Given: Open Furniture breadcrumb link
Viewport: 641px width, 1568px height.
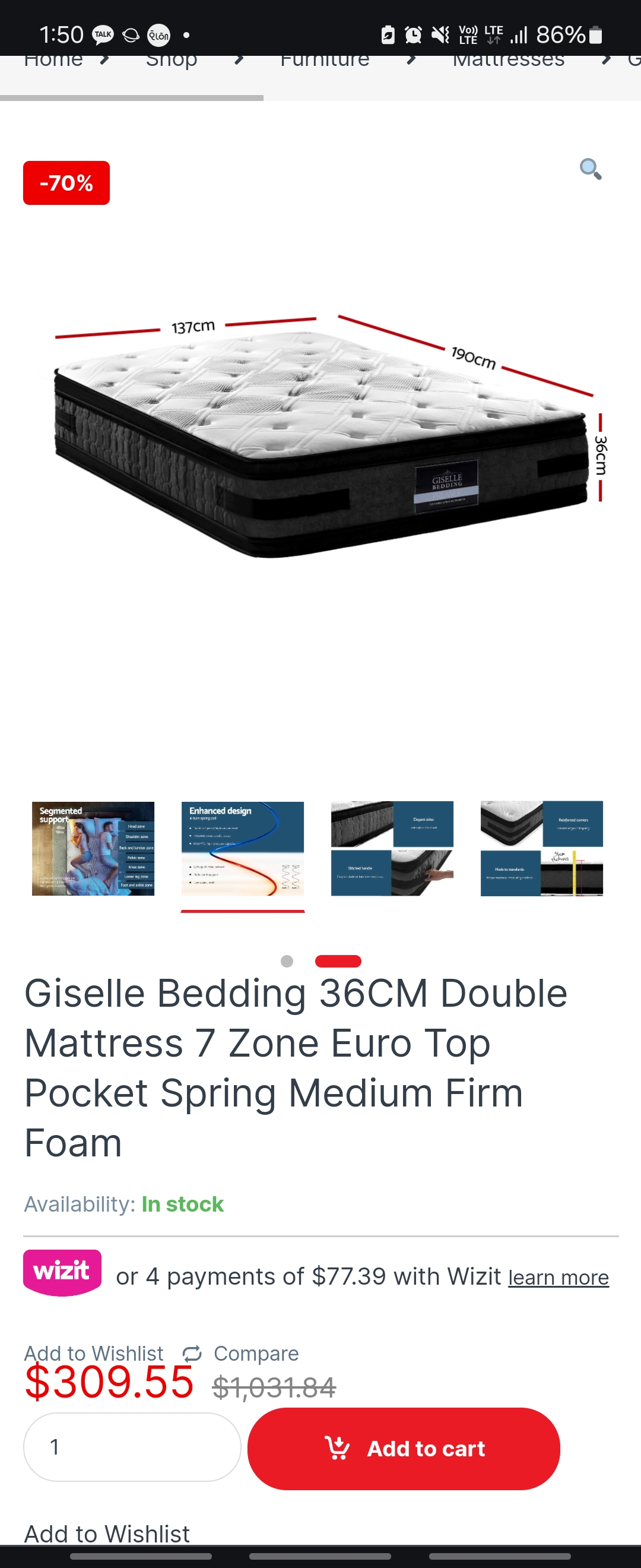Looking at the screenshot, I should click(325, 62).
